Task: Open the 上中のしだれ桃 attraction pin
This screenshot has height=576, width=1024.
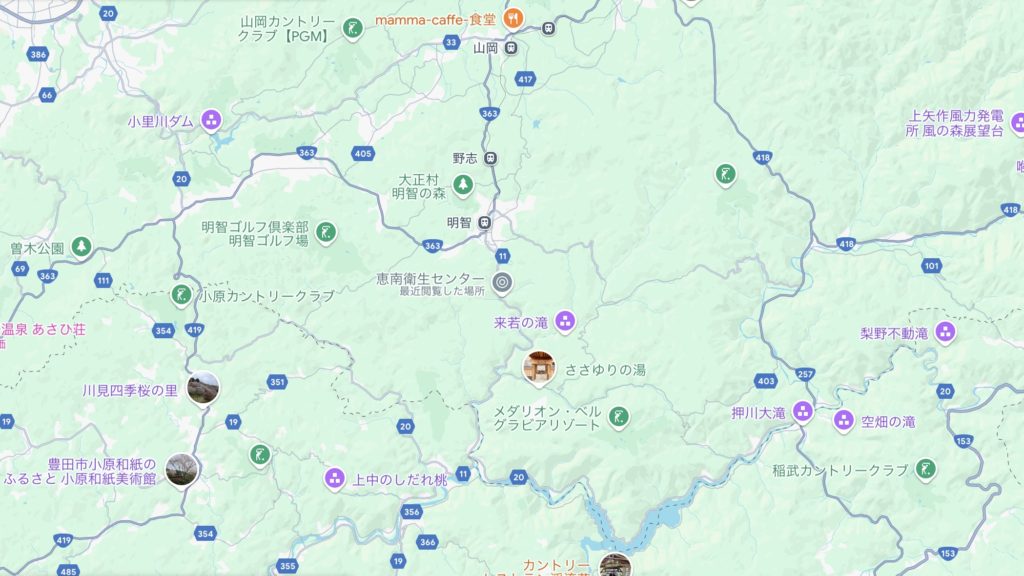Action: point(335,478)
